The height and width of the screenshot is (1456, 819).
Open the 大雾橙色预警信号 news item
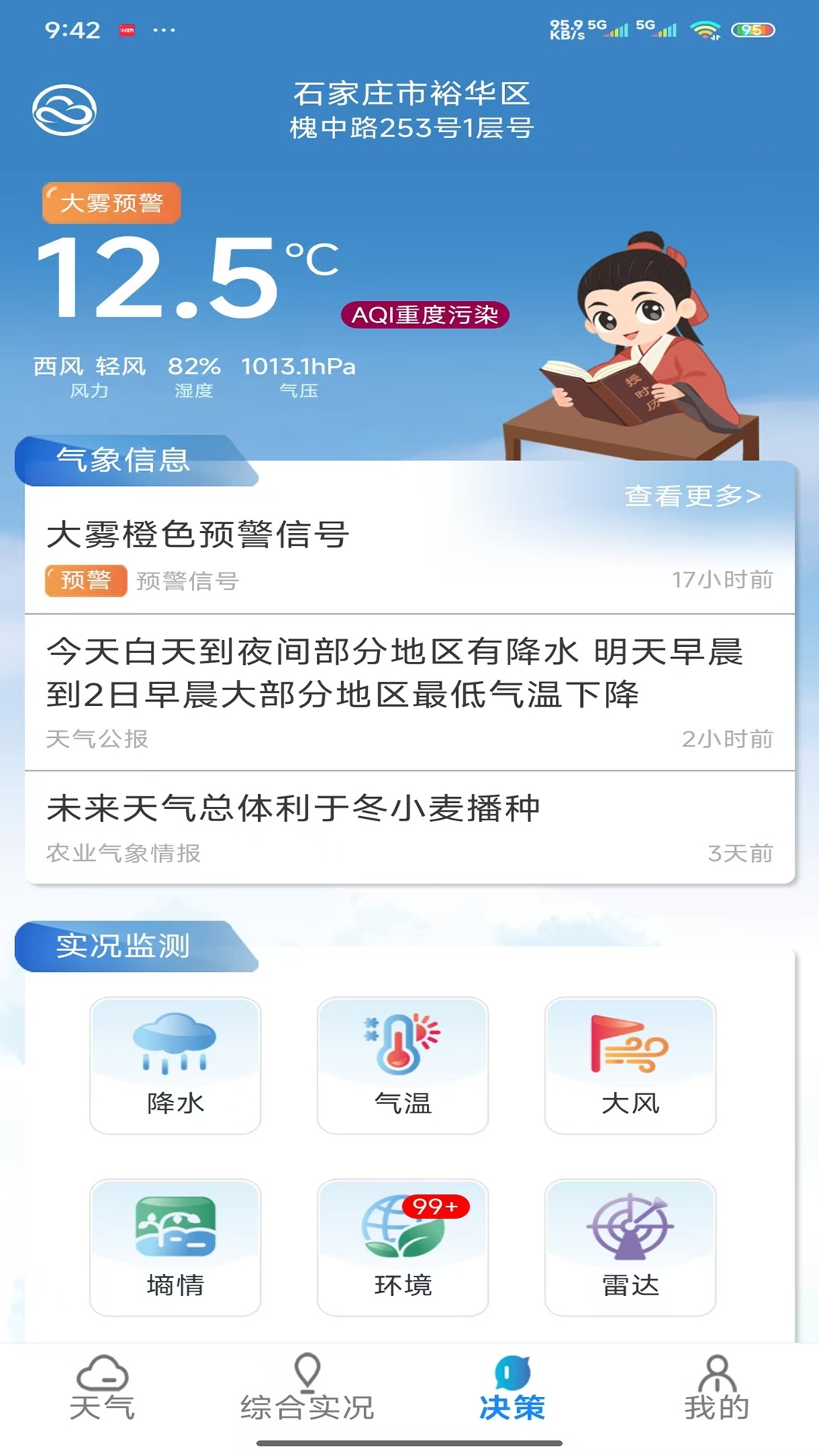pos(409,554)
